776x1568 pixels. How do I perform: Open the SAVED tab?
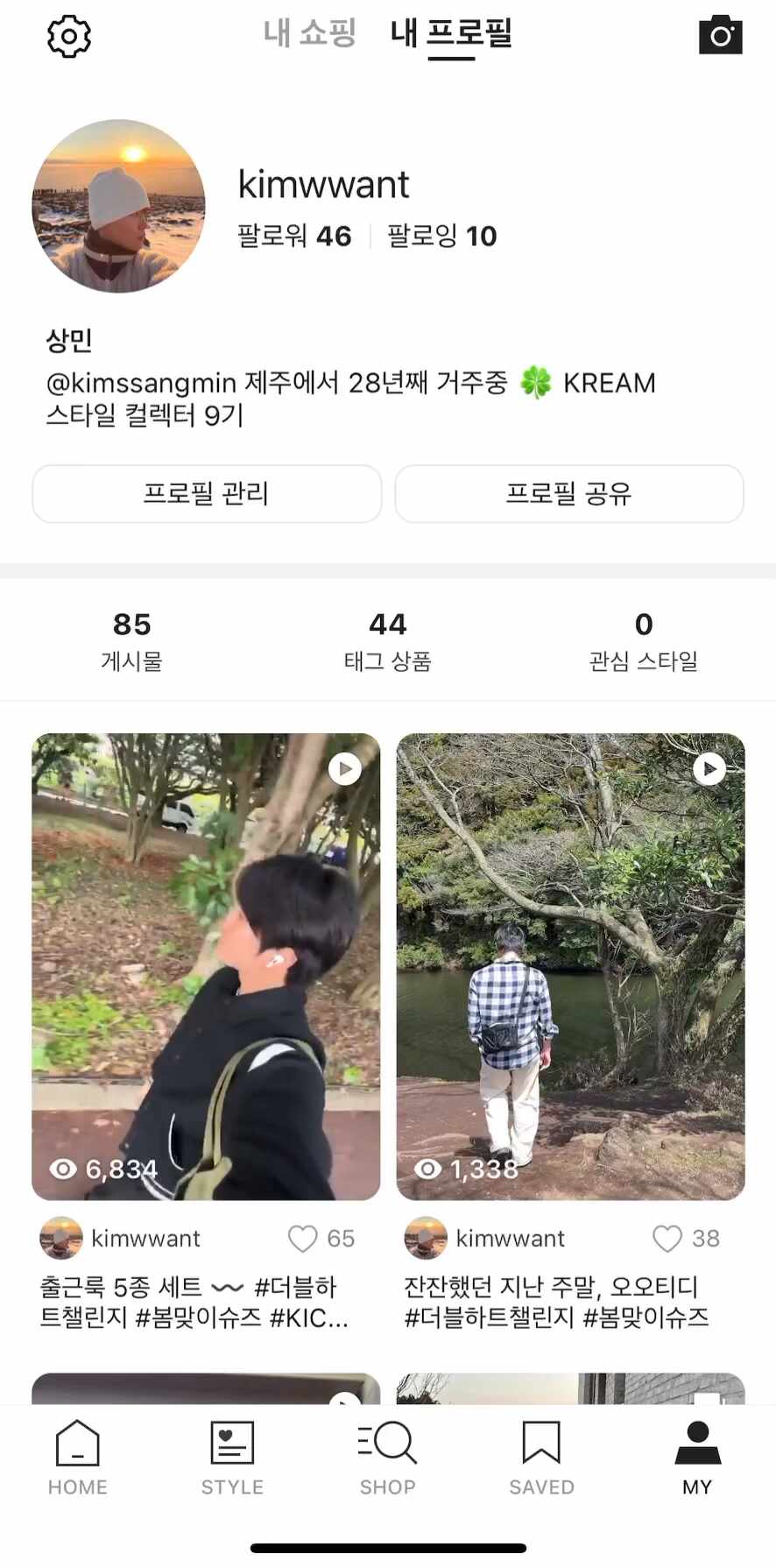541,1459
